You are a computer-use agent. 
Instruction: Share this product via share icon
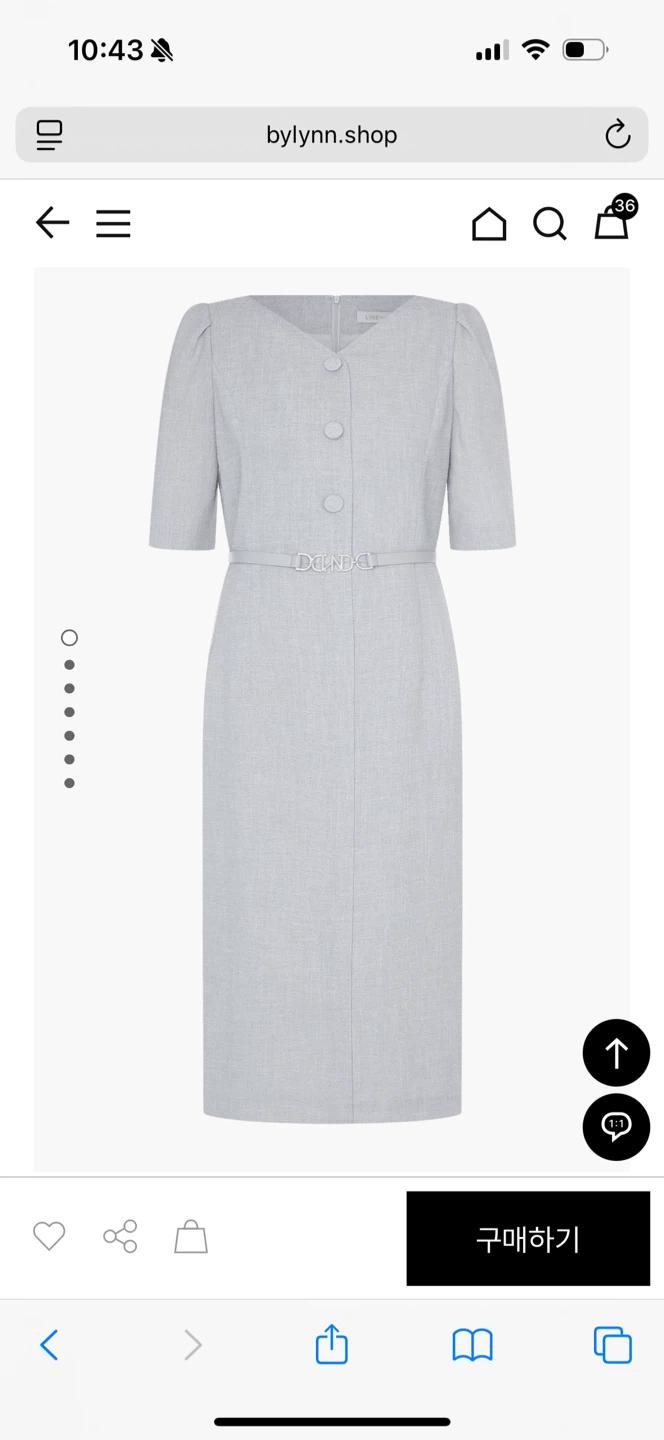pyautogui.click(x=120, y=1237)
